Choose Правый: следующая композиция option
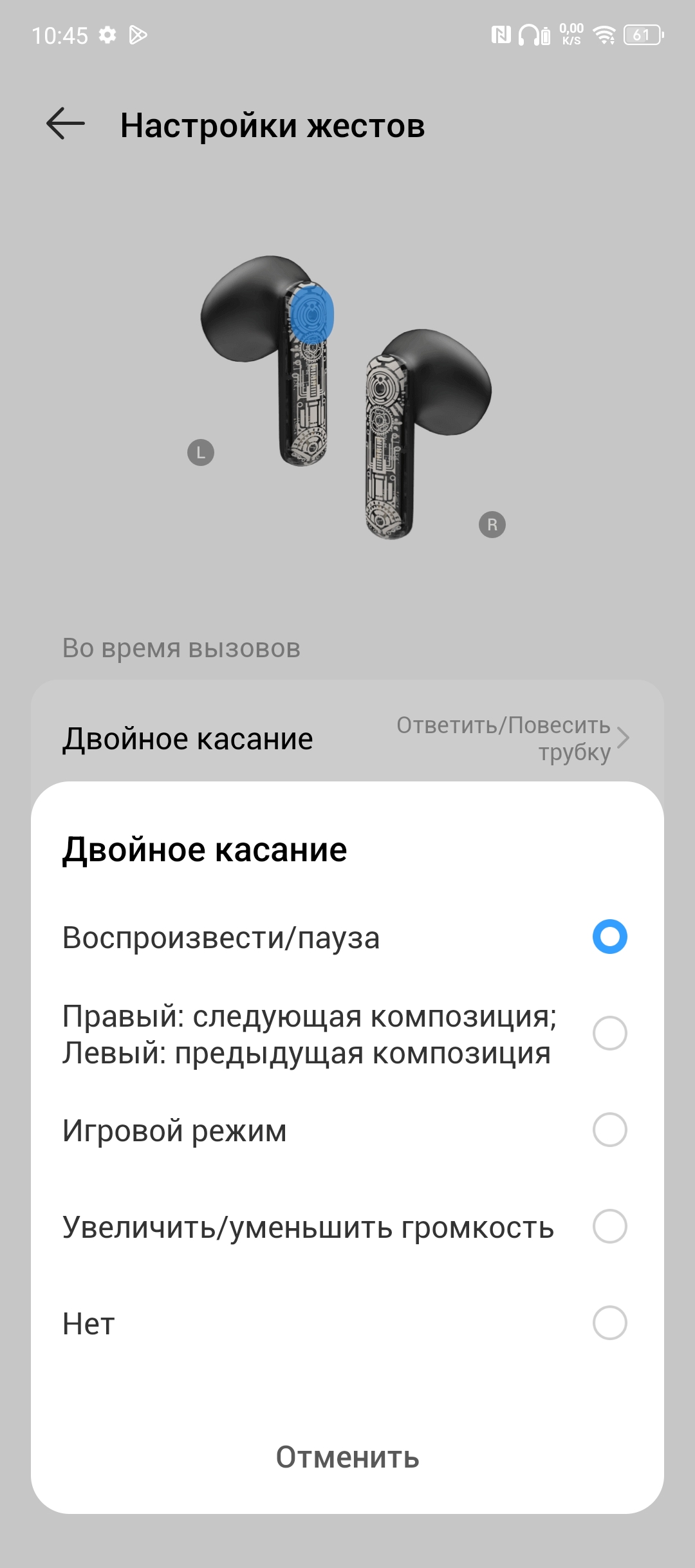 (x=609, y=1033)
